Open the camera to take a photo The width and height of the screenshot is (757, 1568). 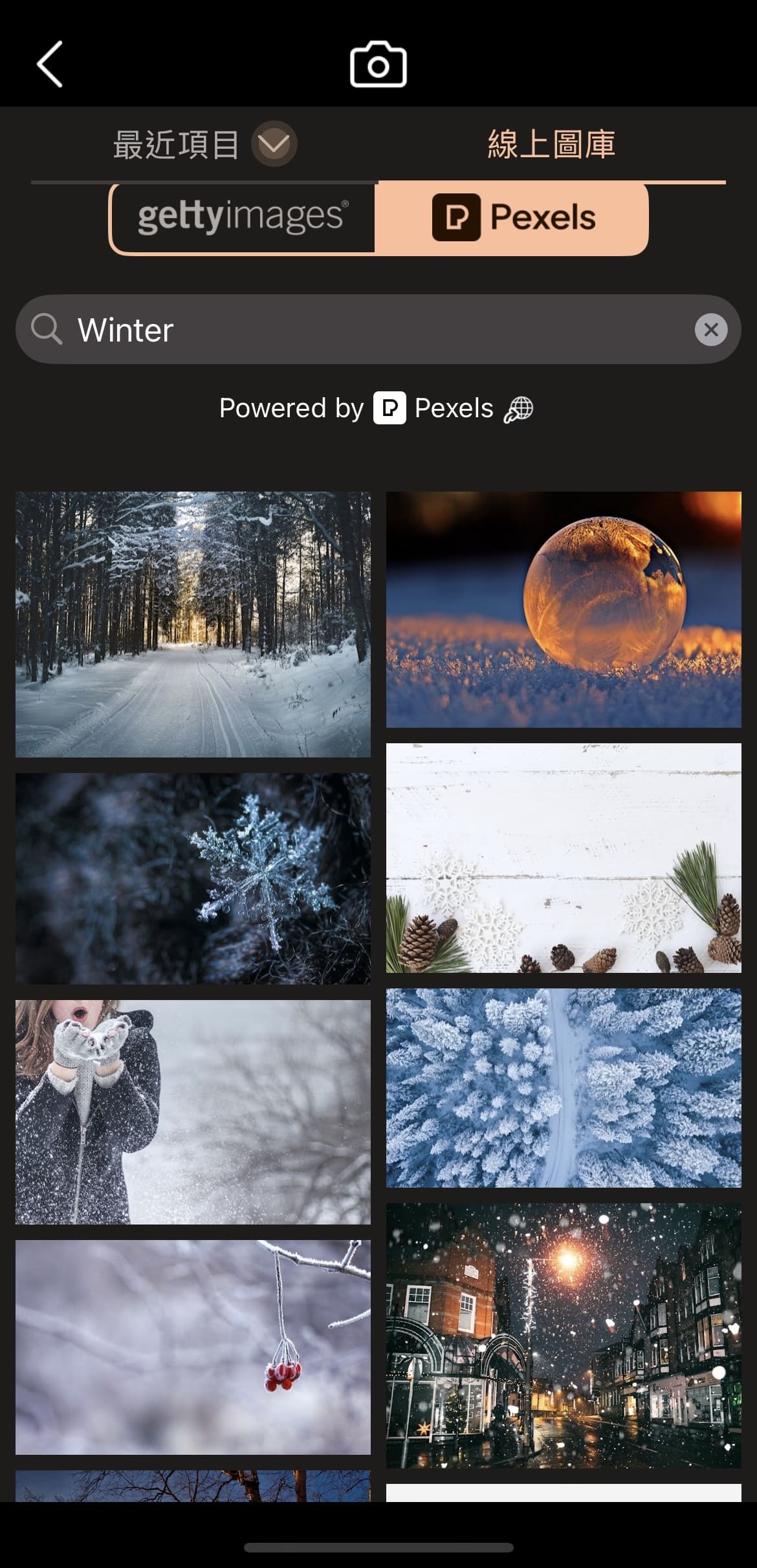(x=378, y=64)
